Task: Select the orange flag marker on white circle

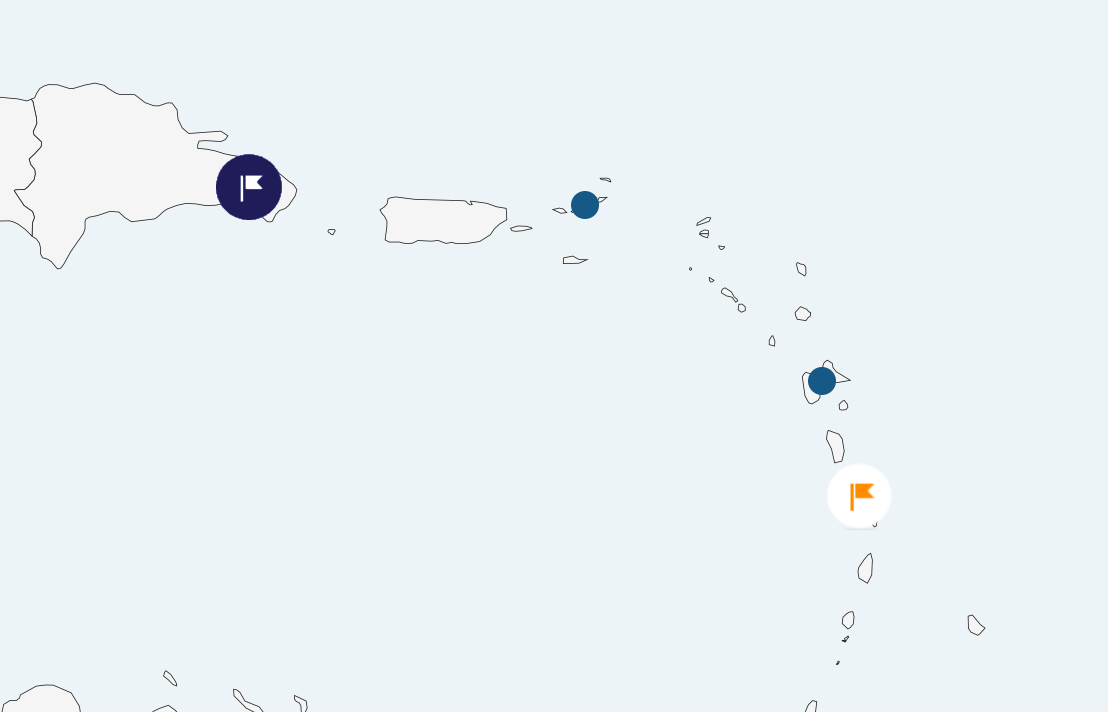Action: click(859, 496)
